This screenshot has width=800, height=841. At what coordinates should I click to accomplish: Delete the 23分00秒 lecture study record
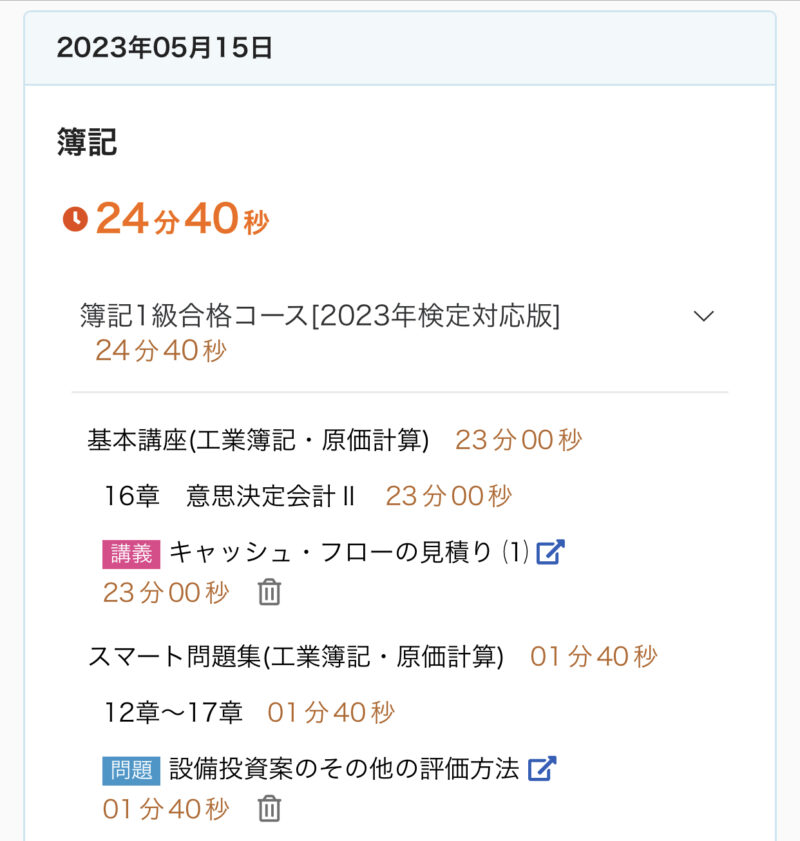269,592
